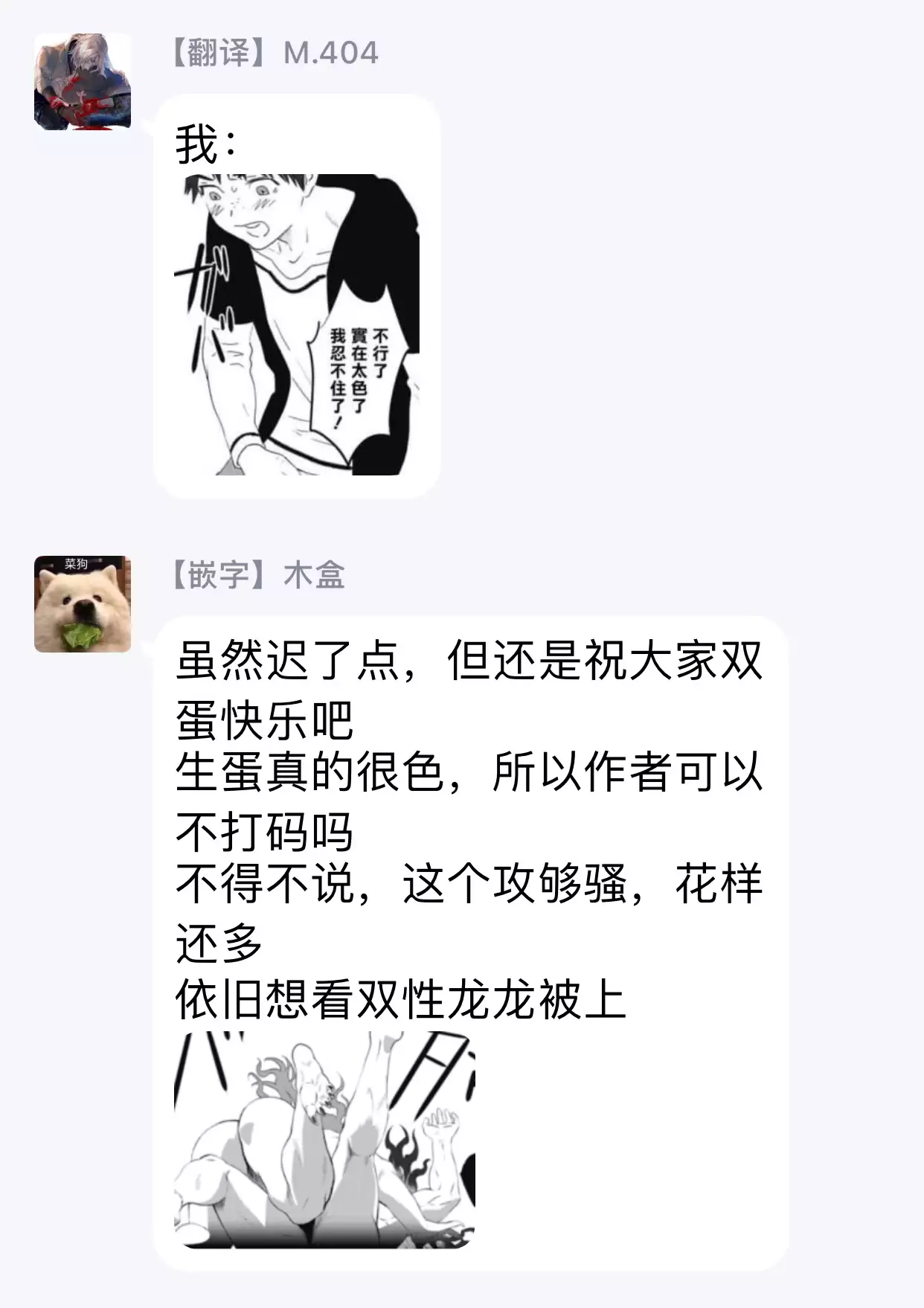
Task: View the manga image in M.404's message
Action: (297, 324)
